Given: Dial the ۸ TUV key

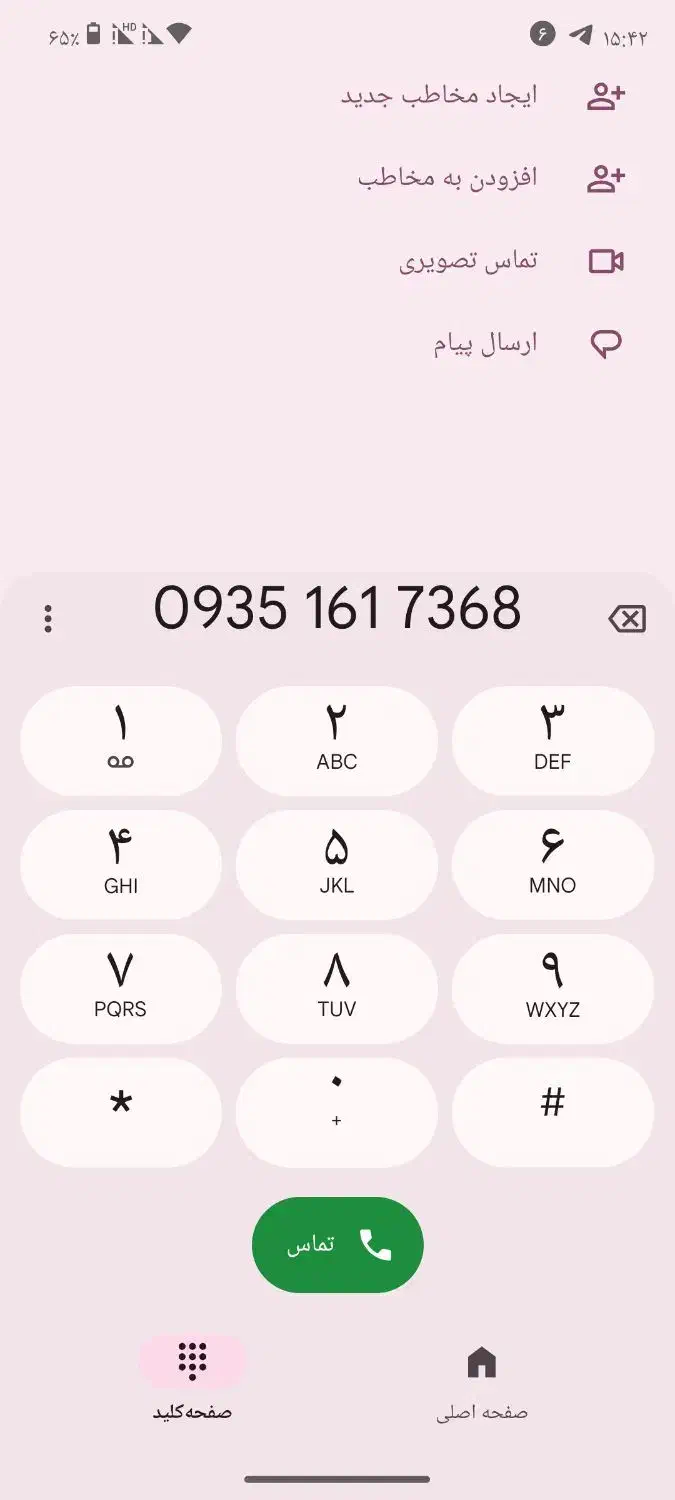Looking at the screenshot, I should (x=337, y=989).
